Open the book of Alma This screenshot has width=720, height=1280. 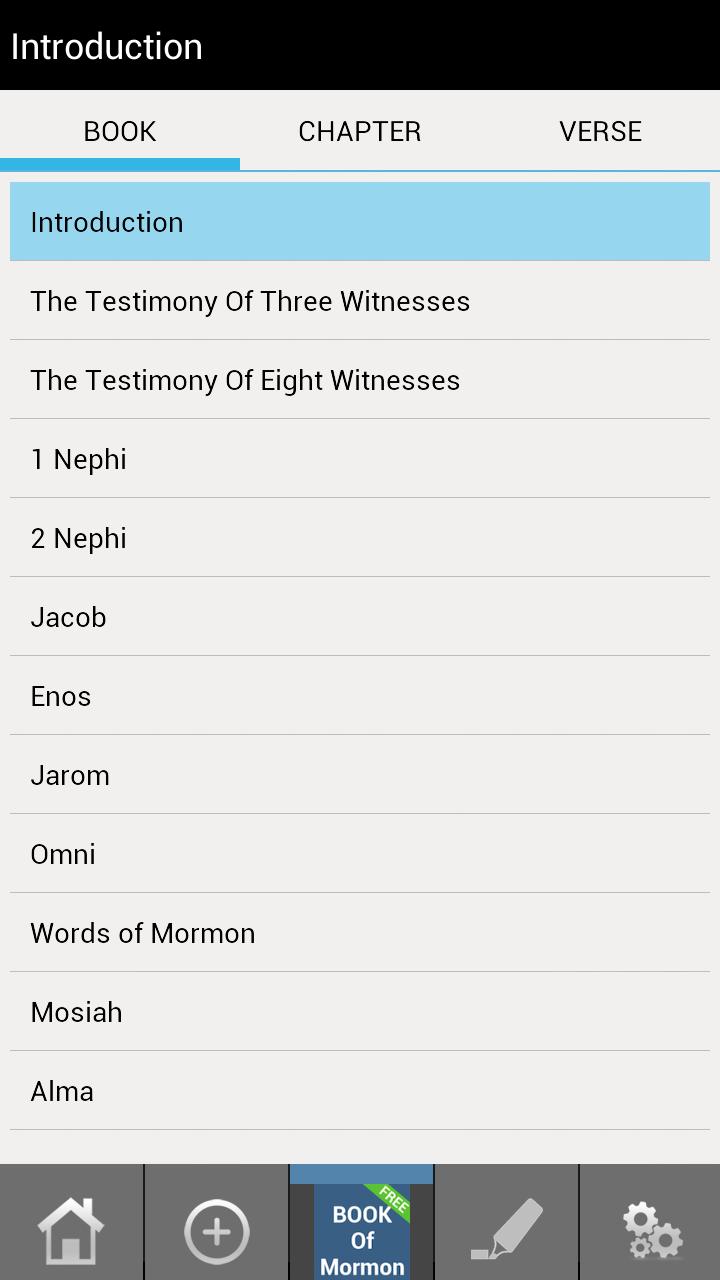[360, 1091]
